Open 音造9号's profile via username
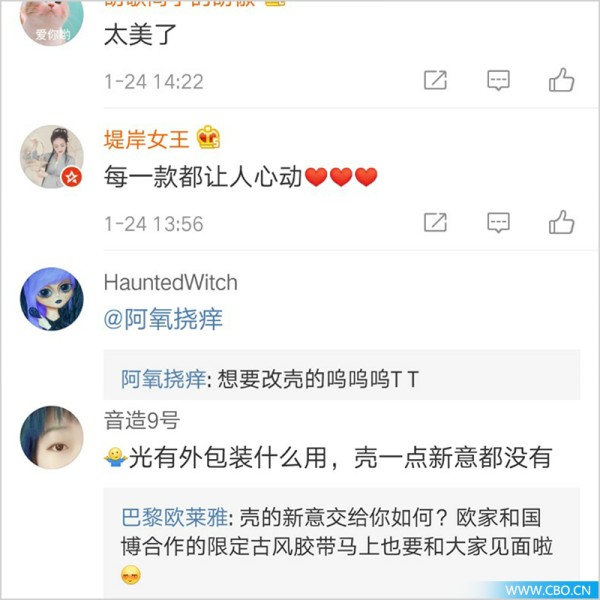Image resolution: width=600 pixels, height=600 pixels. coord(141,420)
